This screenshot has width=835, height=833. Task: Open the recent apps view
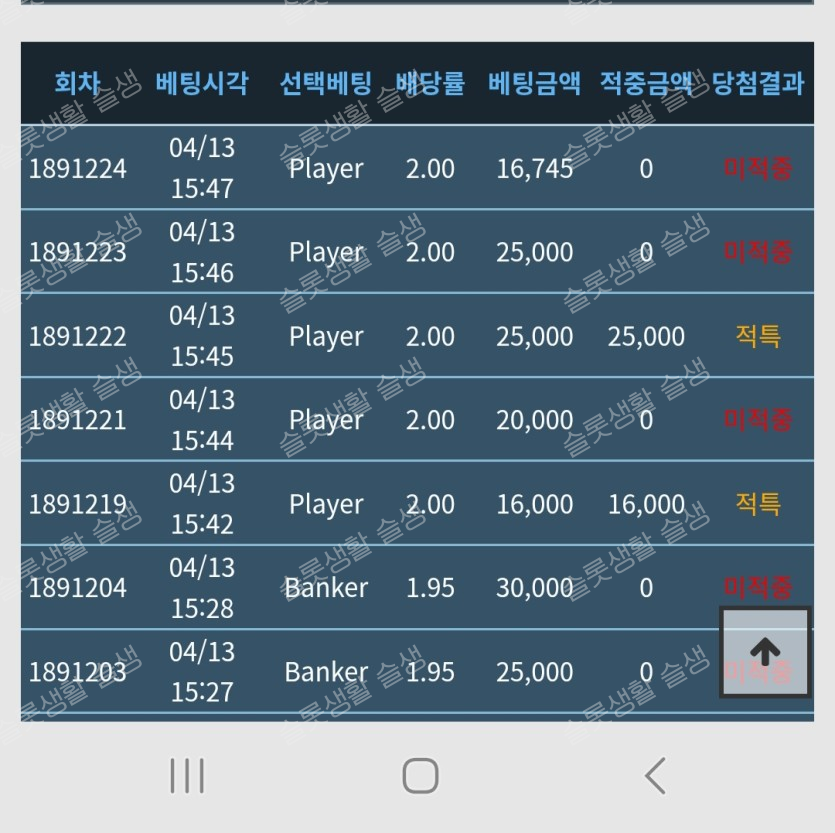coord(187,775)
